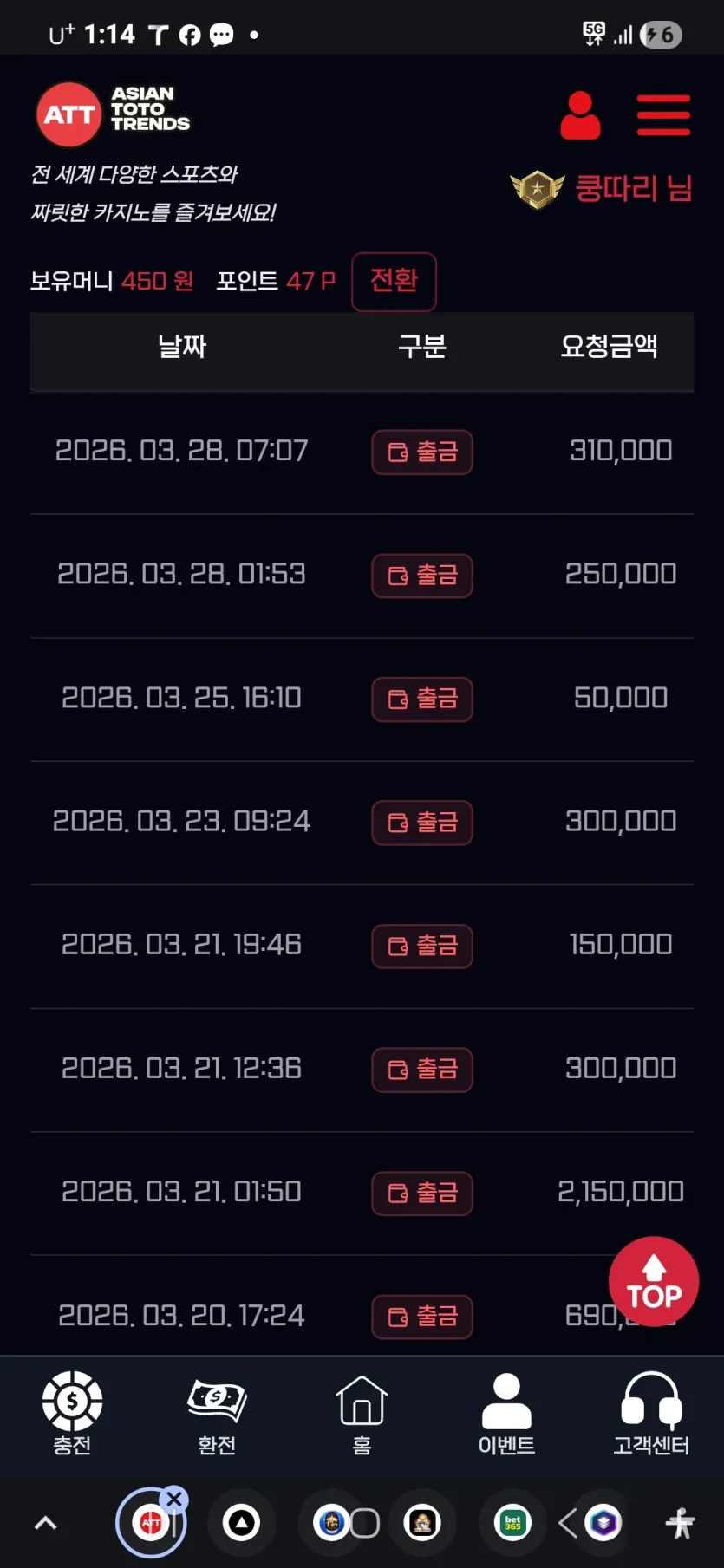Jump back up with the TOP button
This screenshot has height=1568, width=724.
653,1282
